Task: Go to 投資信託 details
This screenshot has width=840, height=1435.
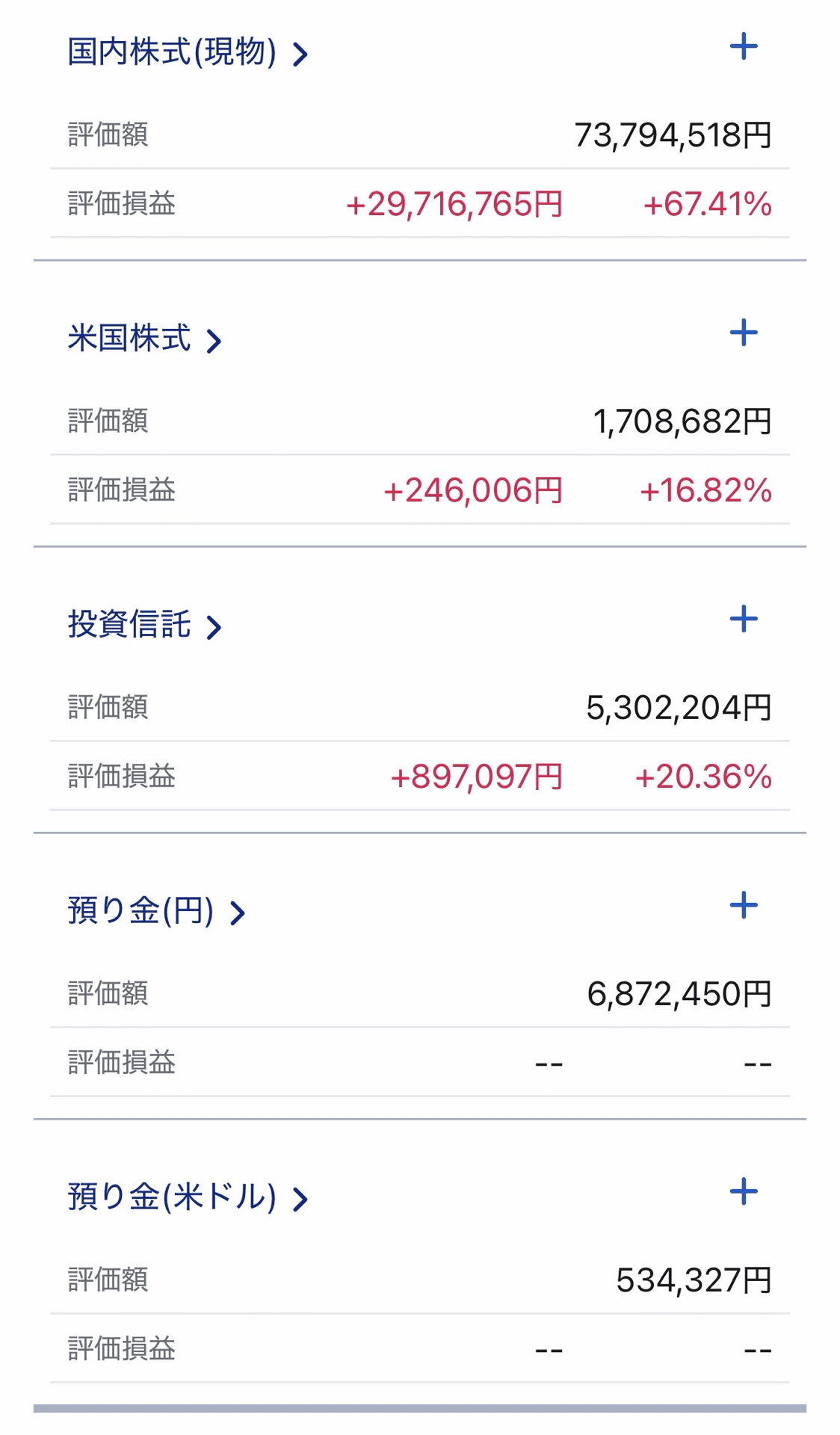Action: (x=144, y=625)
